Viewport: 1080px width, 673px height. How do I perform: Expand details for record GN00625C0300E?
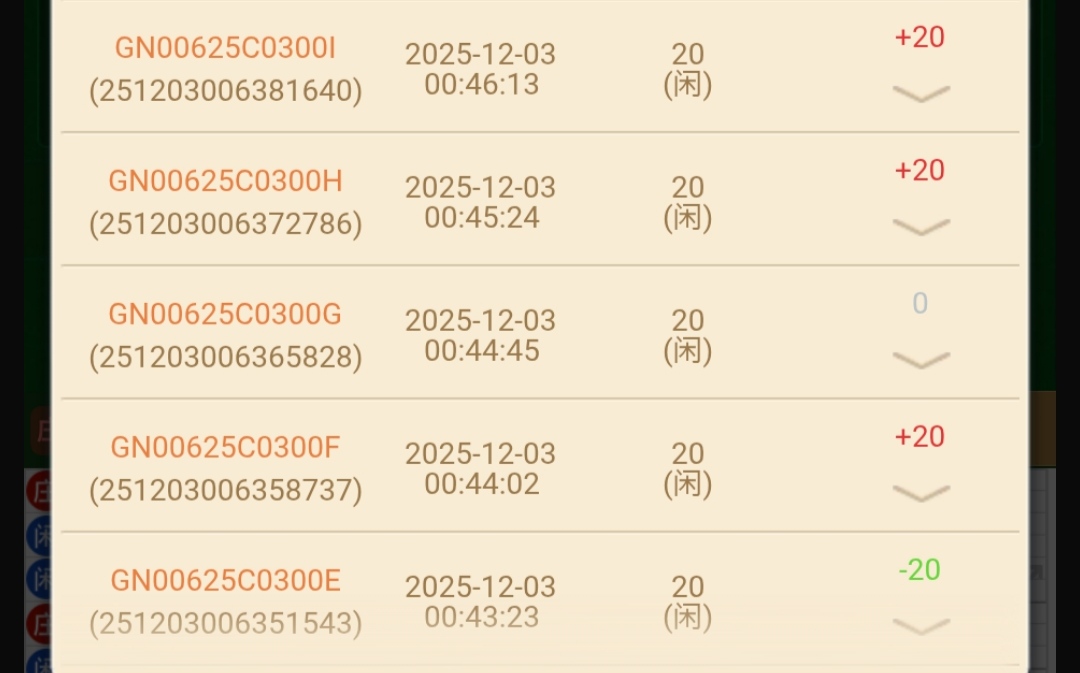[920, 626]
